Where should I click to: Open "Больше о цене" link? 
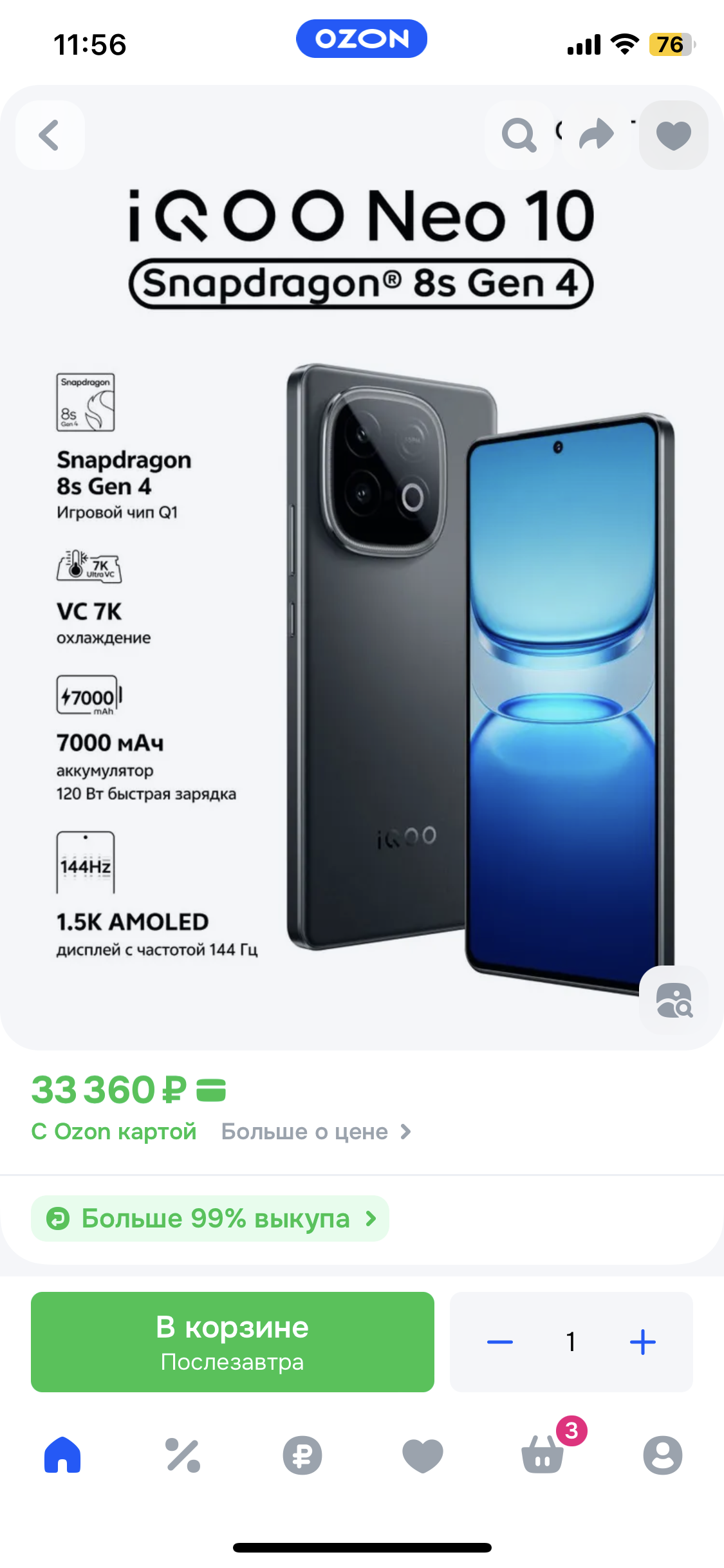pos(316,1132)
